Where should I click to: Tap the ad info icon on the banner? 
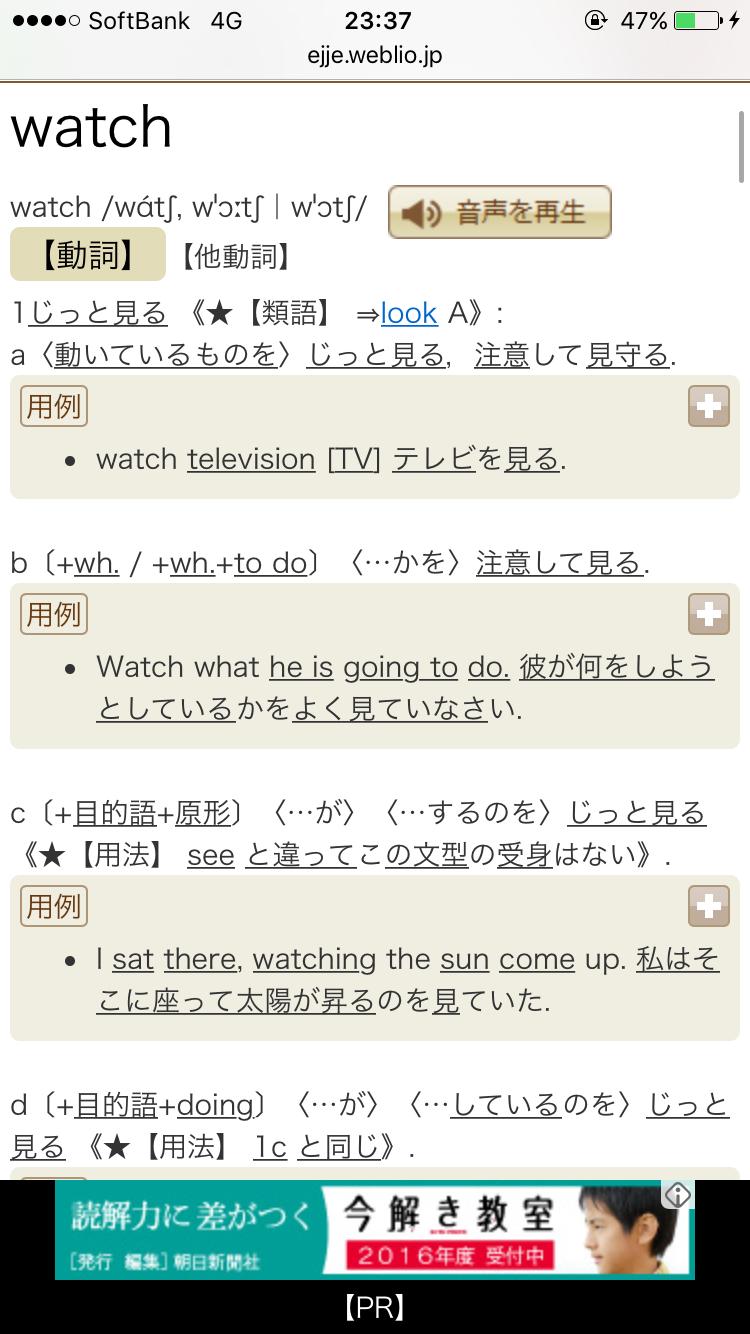coord(678,1195)
